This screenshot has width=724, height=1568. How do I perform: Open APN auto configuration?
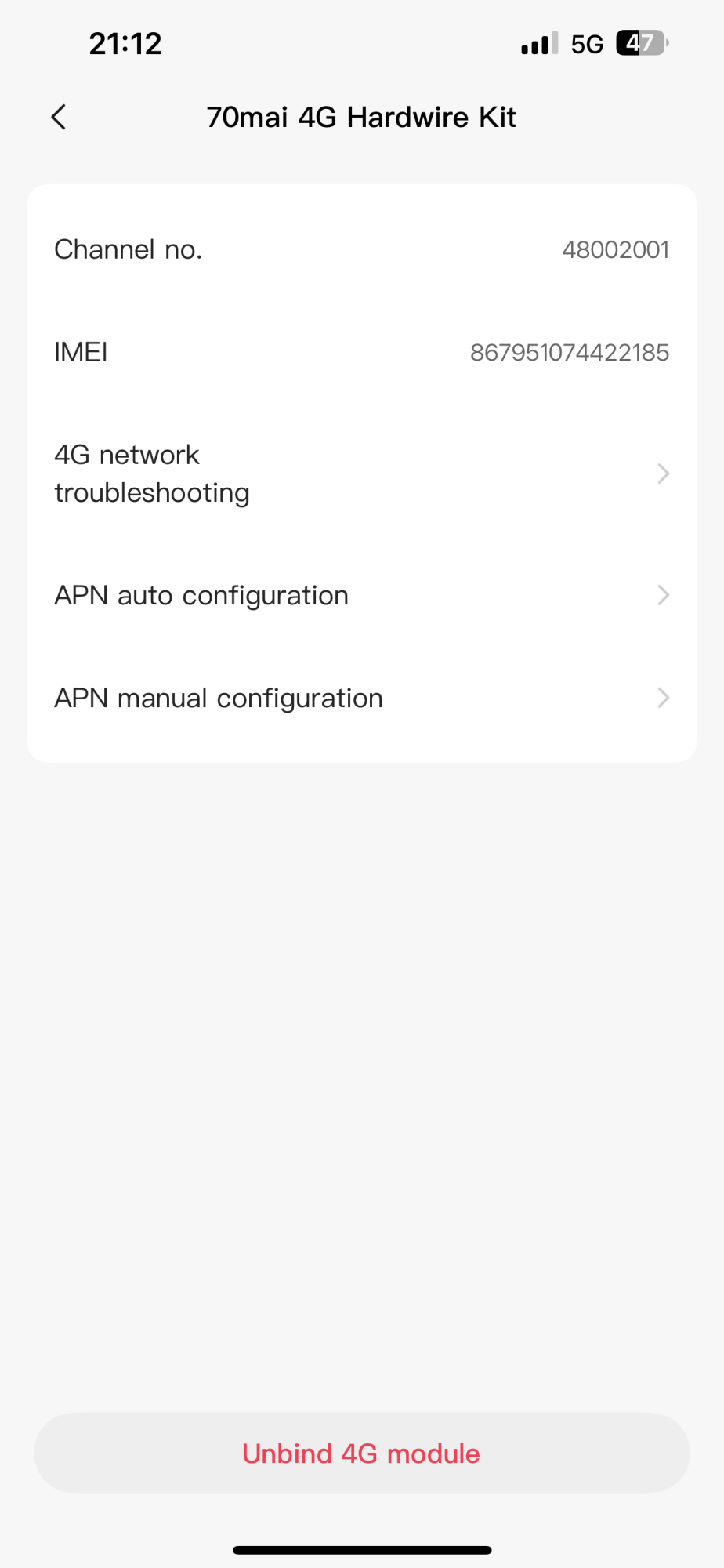[361, 596]
